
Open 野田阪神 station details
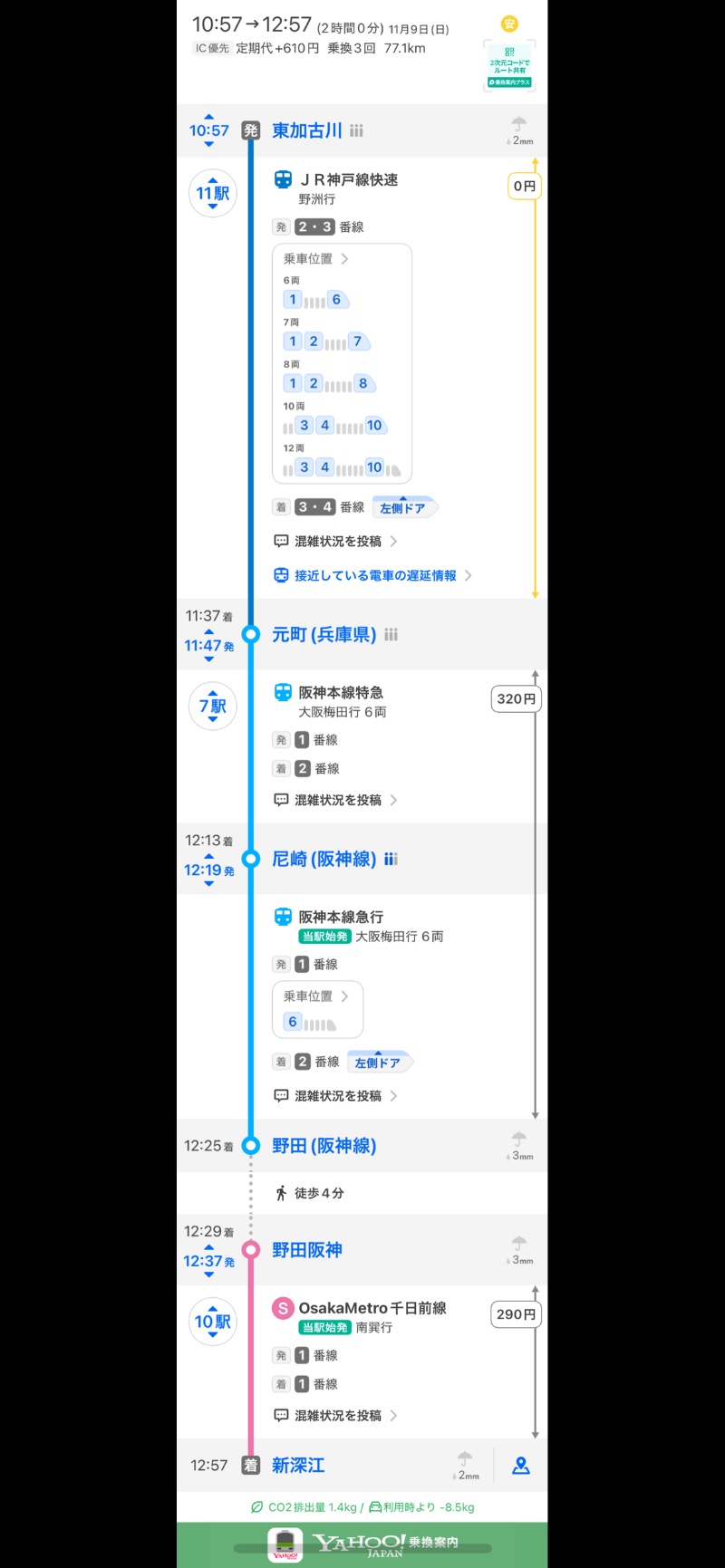point(307,1250)
